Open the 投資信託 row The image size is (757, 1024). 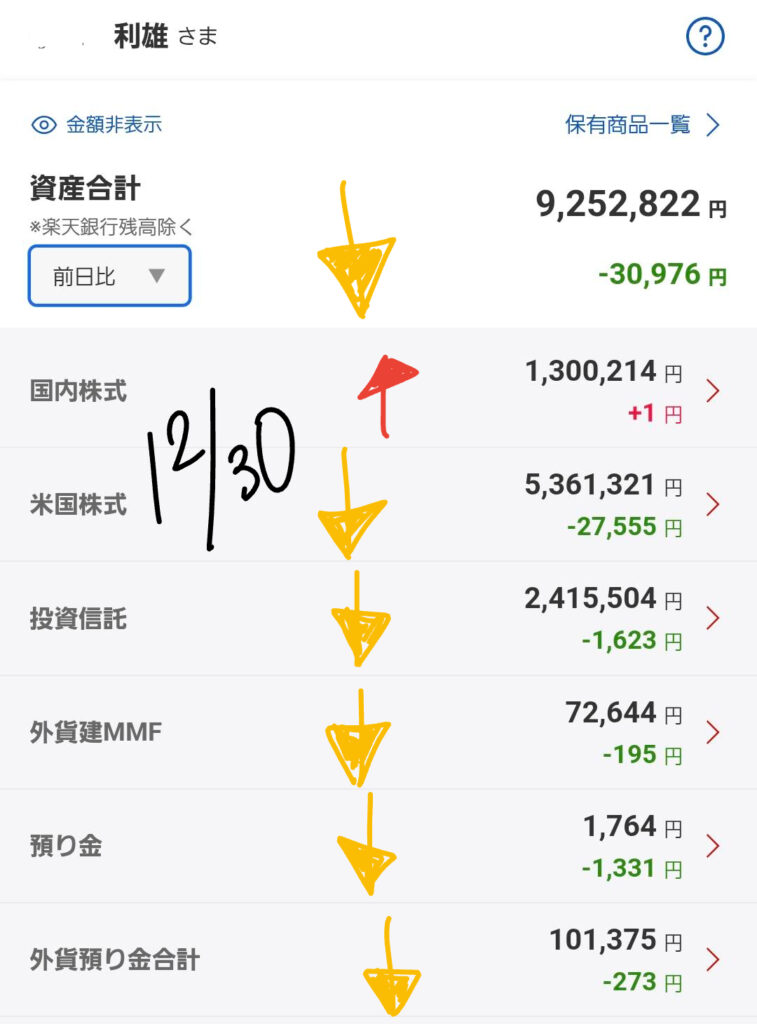pos(378,618)
